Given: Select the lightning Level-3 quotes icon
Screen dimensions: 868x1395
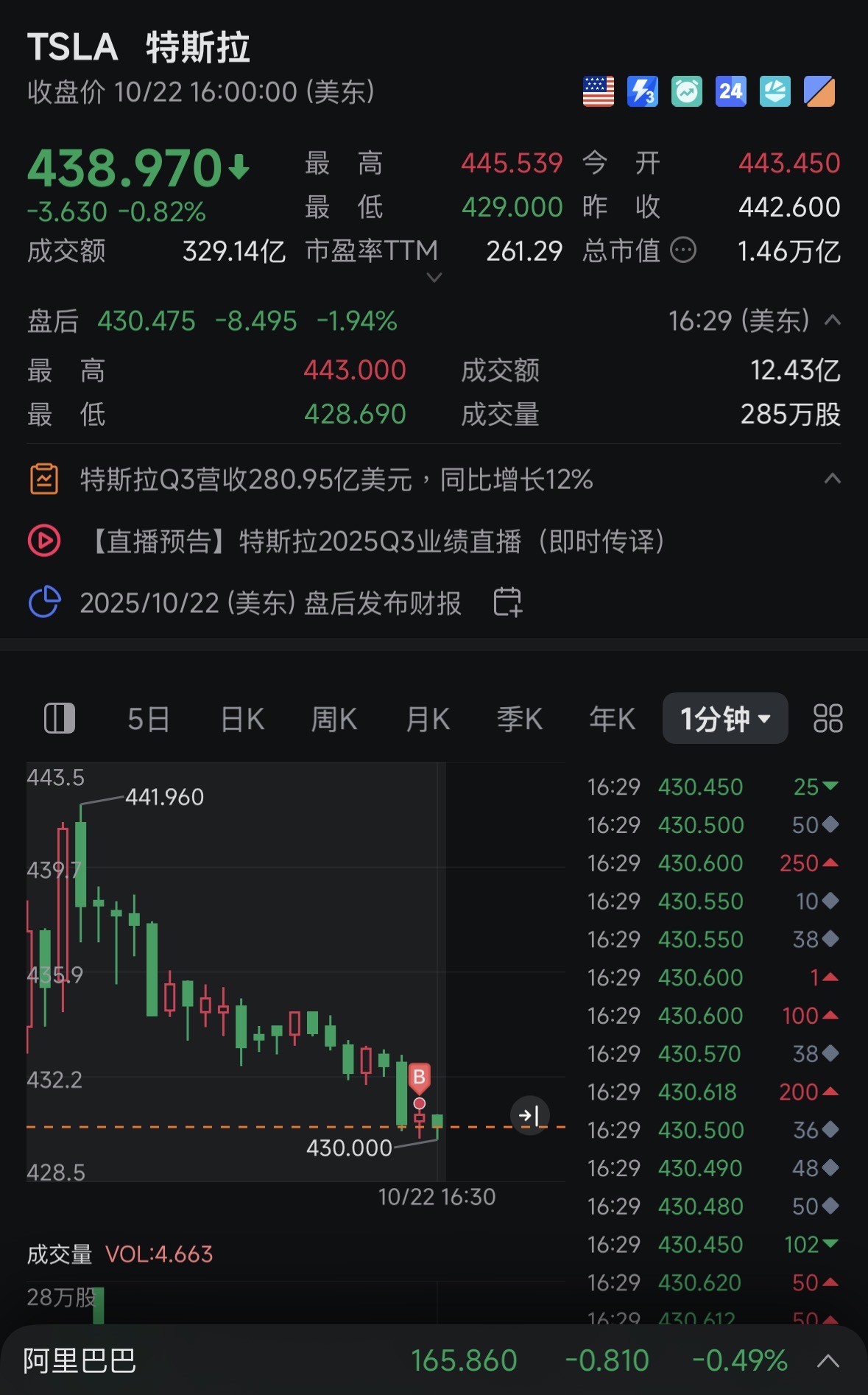Looking at the screenshot, I should tap(642, 91).
